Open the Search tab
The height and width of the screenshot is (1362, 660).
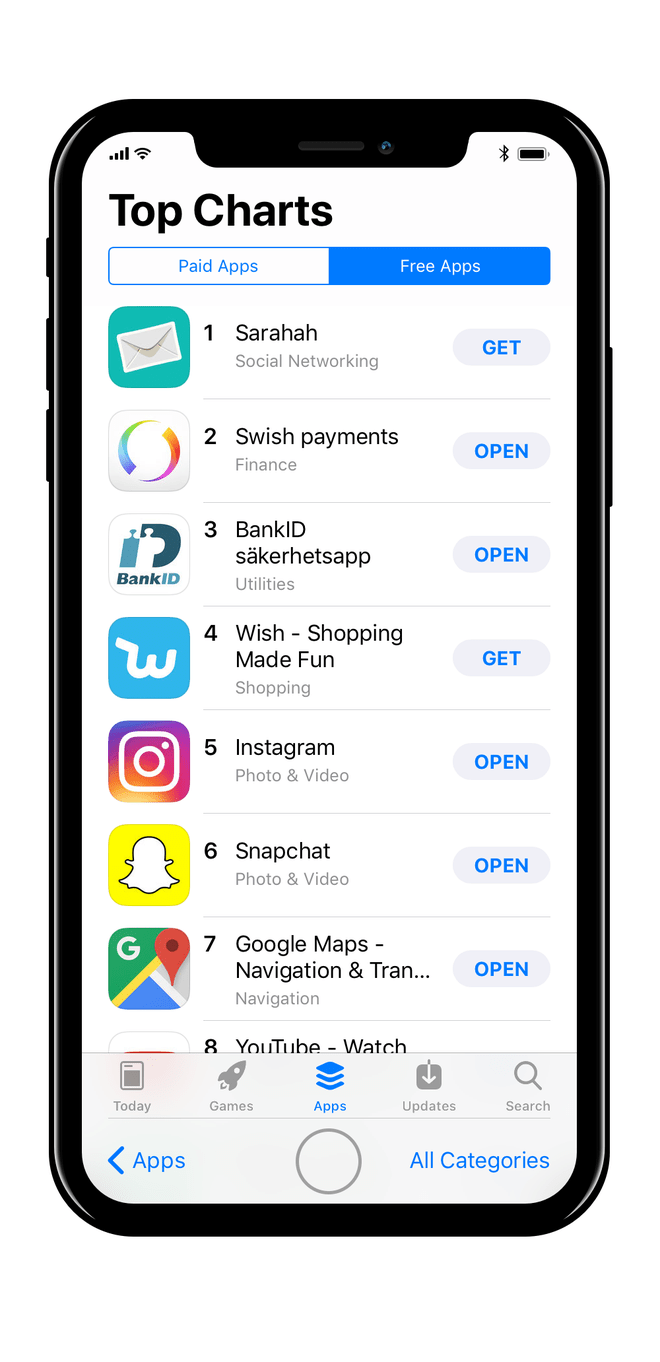(527, 1086)
